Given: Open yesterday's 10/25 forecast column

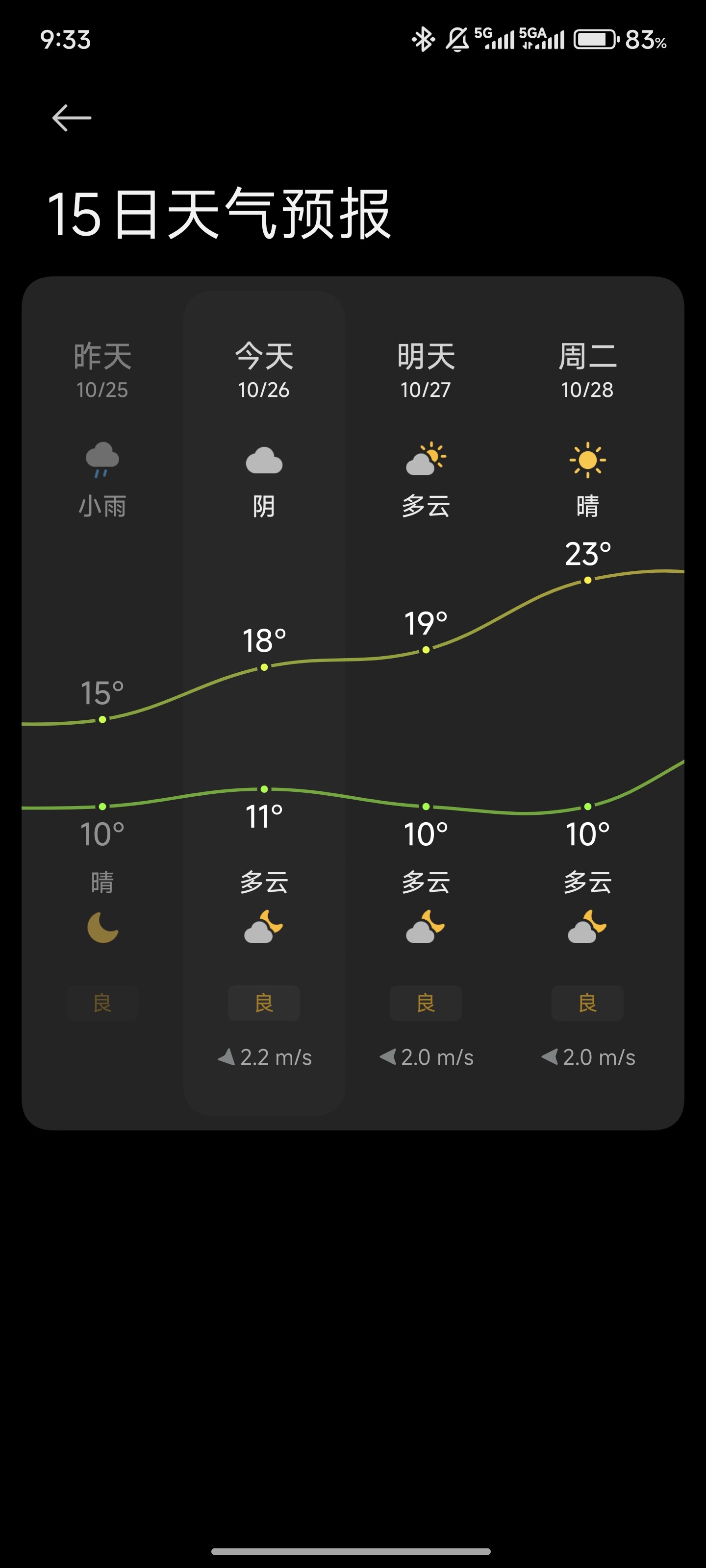Looking at the screenshot, I should (102, 703).
